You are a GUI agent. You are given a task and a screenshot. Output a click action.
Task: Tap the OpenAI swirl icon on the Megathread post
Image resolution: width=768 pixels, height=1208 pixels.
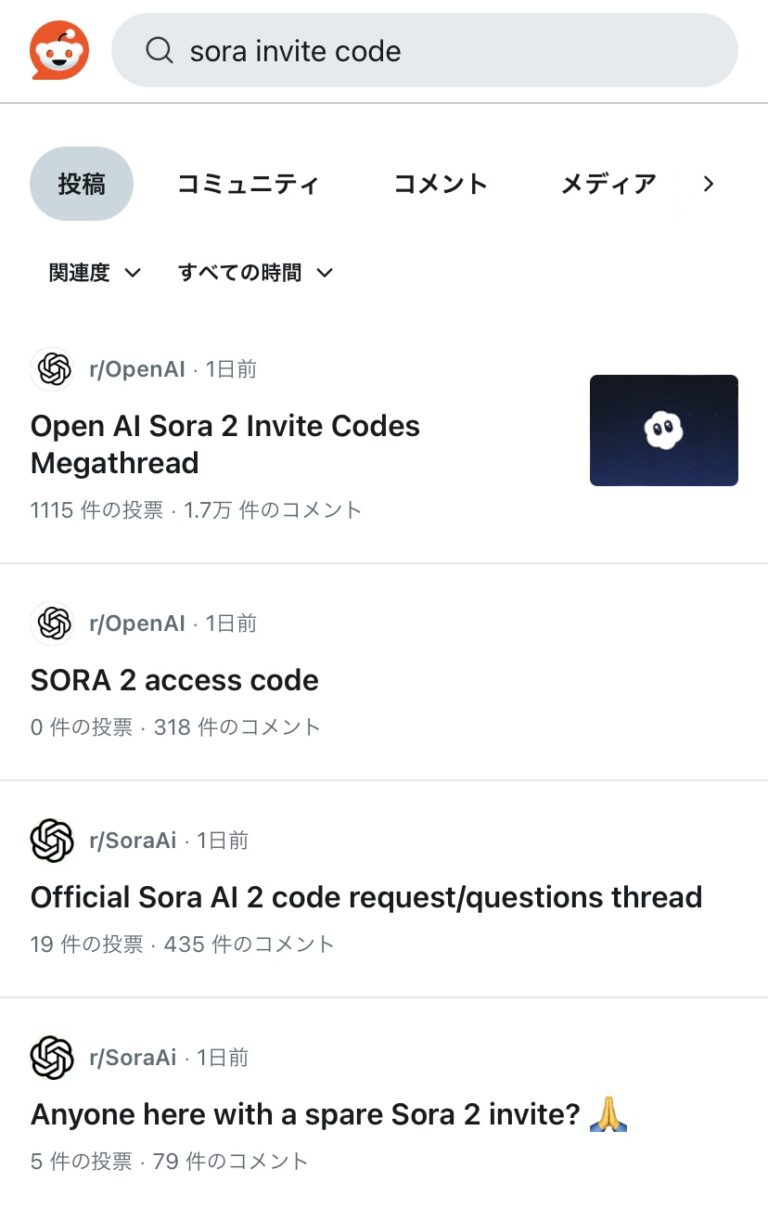click(51, 369)
